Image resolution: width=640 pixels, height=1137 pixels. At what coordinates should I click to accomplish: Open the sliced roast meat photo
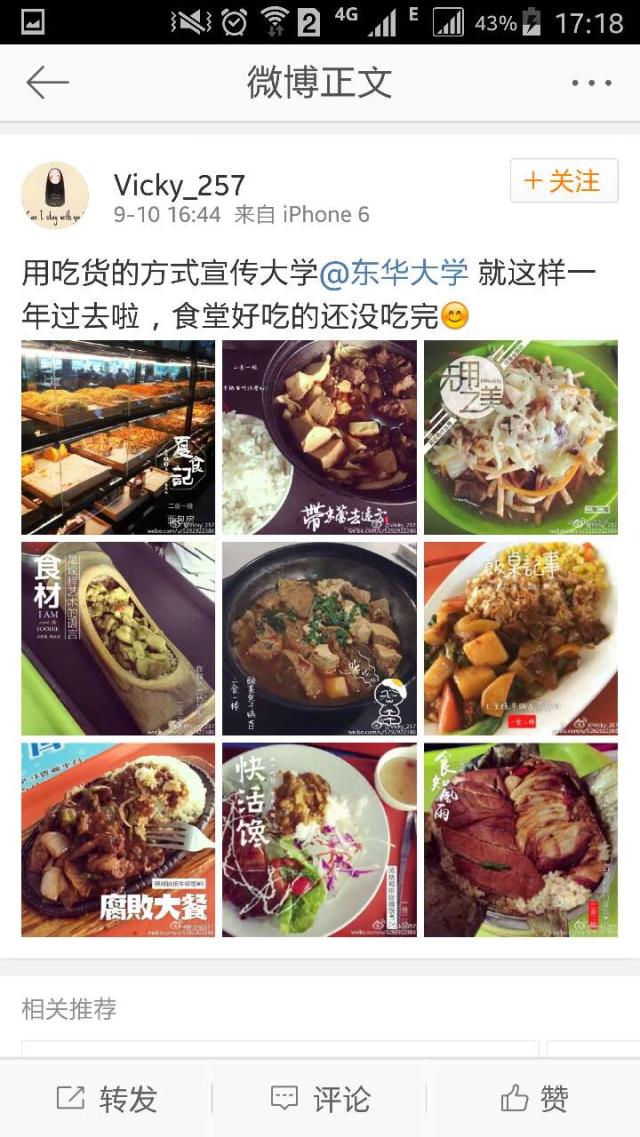[520, 839]
